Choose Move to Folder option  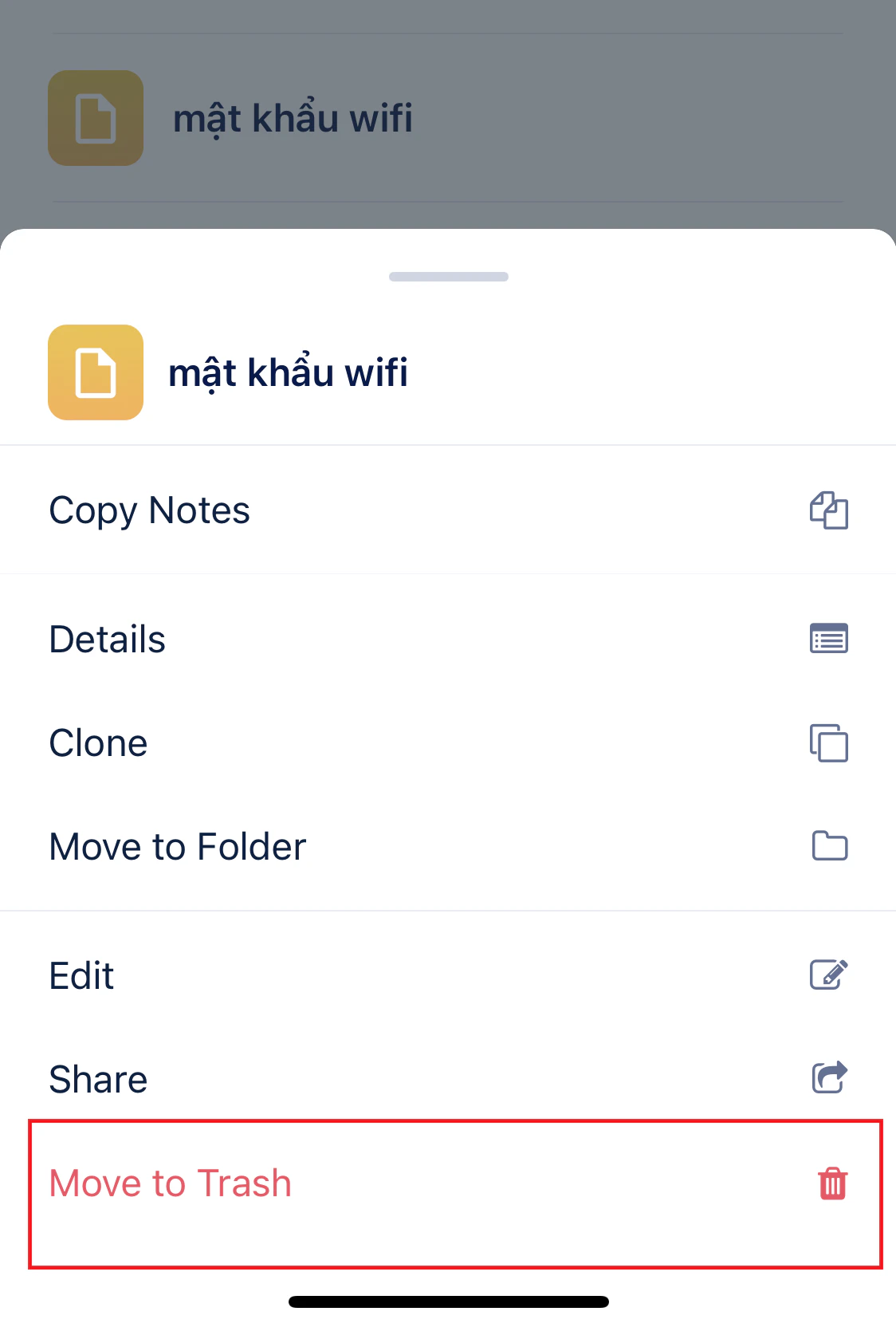pos(176,846)
